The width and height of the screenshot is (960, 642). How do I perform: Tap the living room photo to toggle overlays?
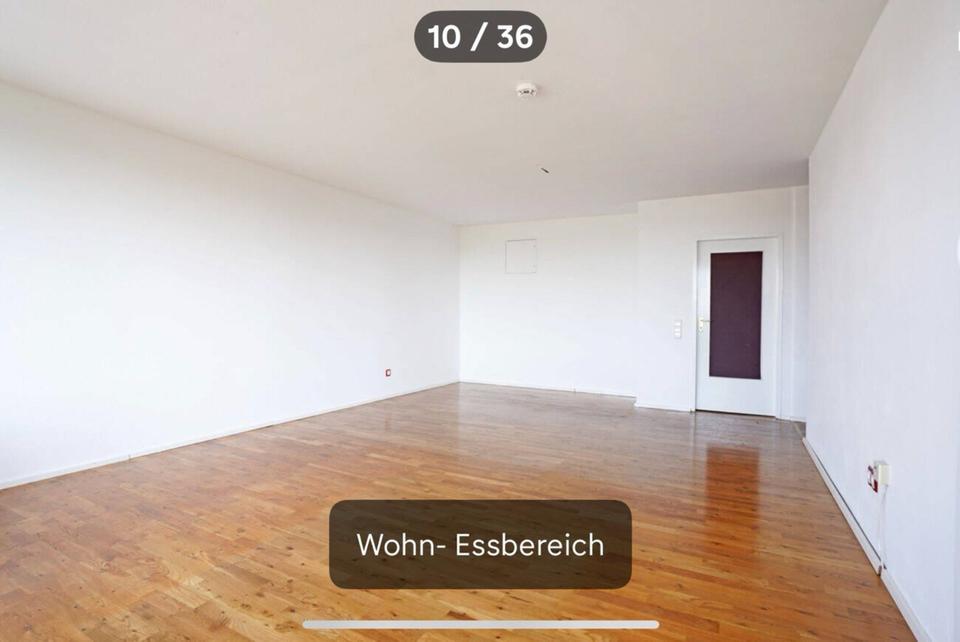[x=480, y=300]
